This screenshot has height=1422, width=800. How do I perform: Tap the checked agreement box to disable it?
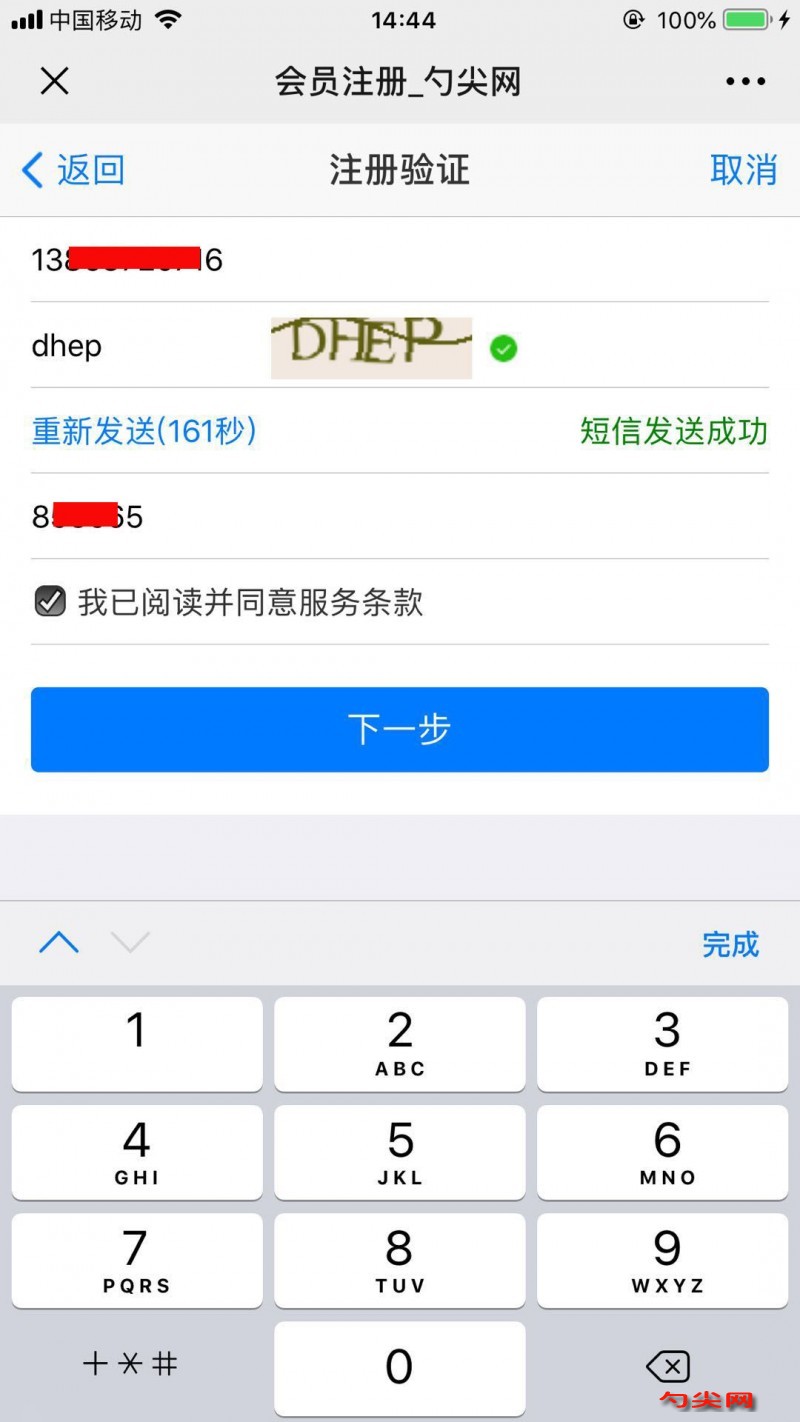click(x=47, y=601)
